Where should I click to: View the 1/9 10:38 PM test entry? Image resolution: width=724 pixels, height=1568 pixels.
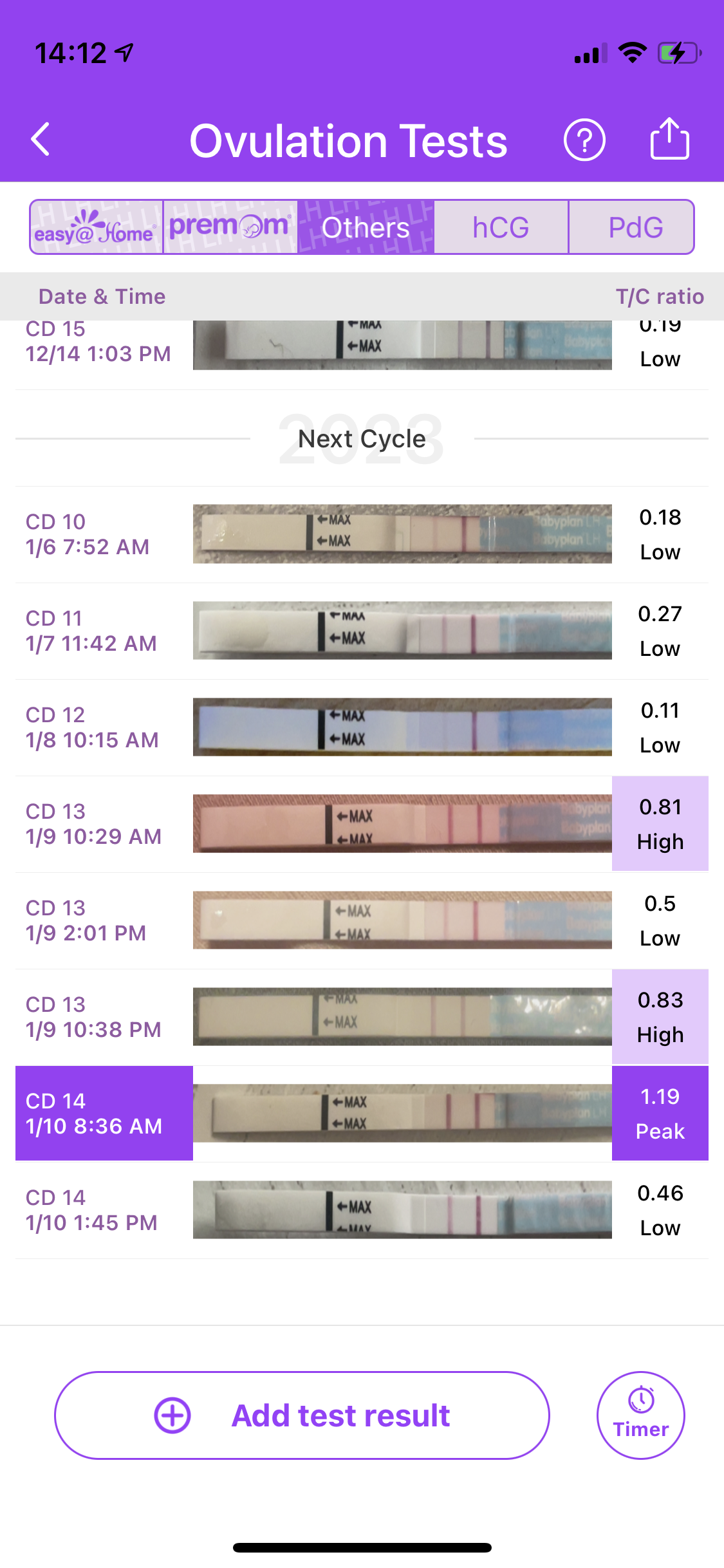pyautogui.click(x=360, y=1017)
